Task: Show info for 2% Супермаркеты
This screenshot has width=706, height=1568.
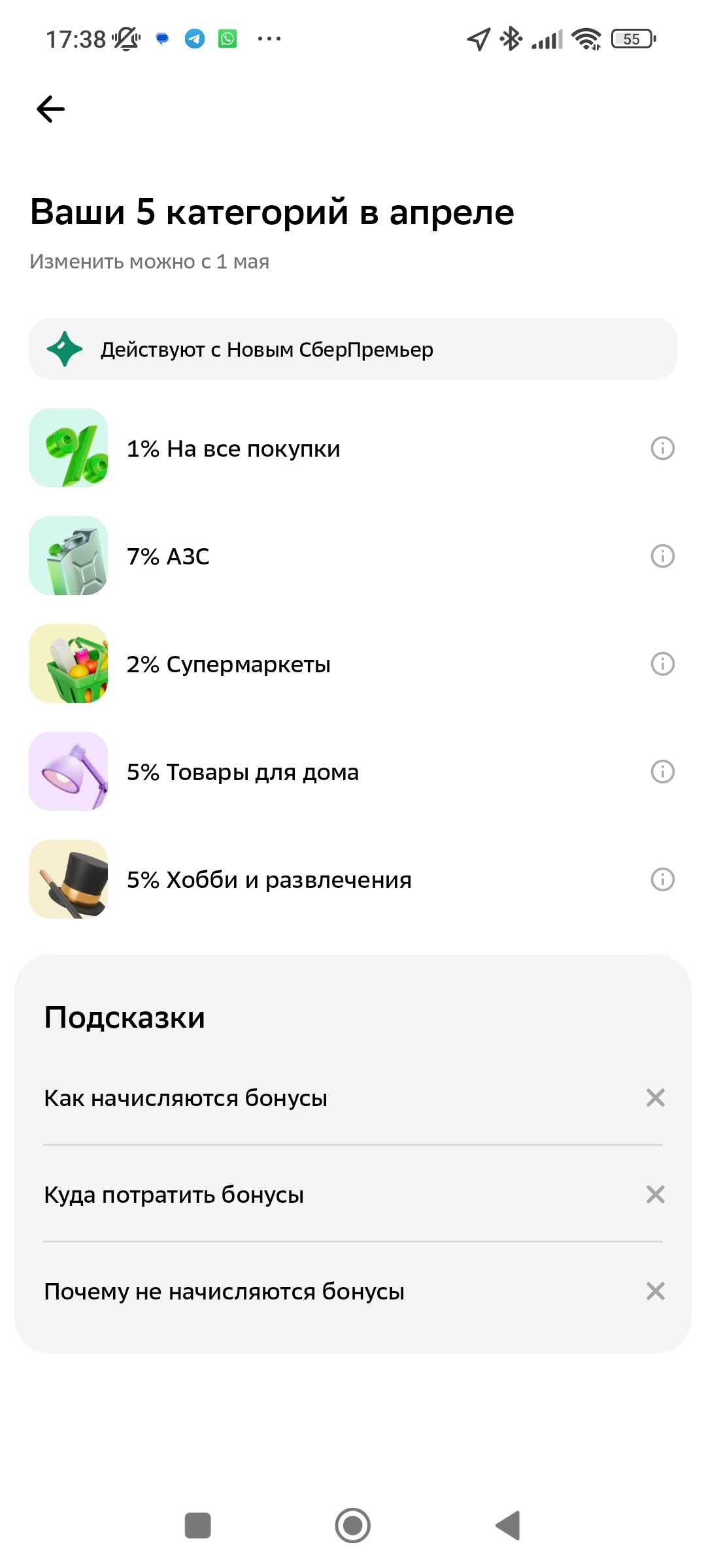Action: click(x=662, y=664)
